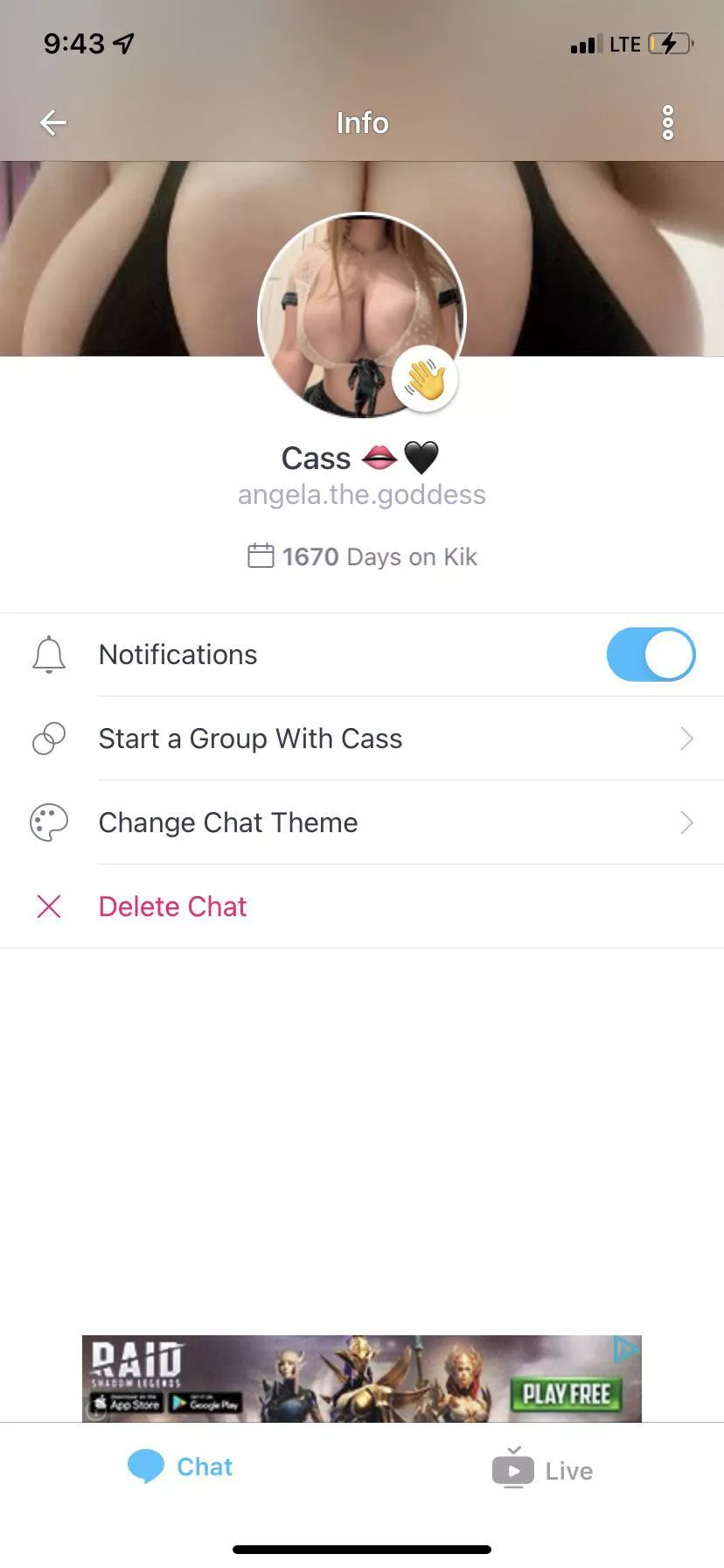This screenshot has width=724, height=1568.
Task: Tap Play Free on the Raid ad
Action: point(566,1393)
